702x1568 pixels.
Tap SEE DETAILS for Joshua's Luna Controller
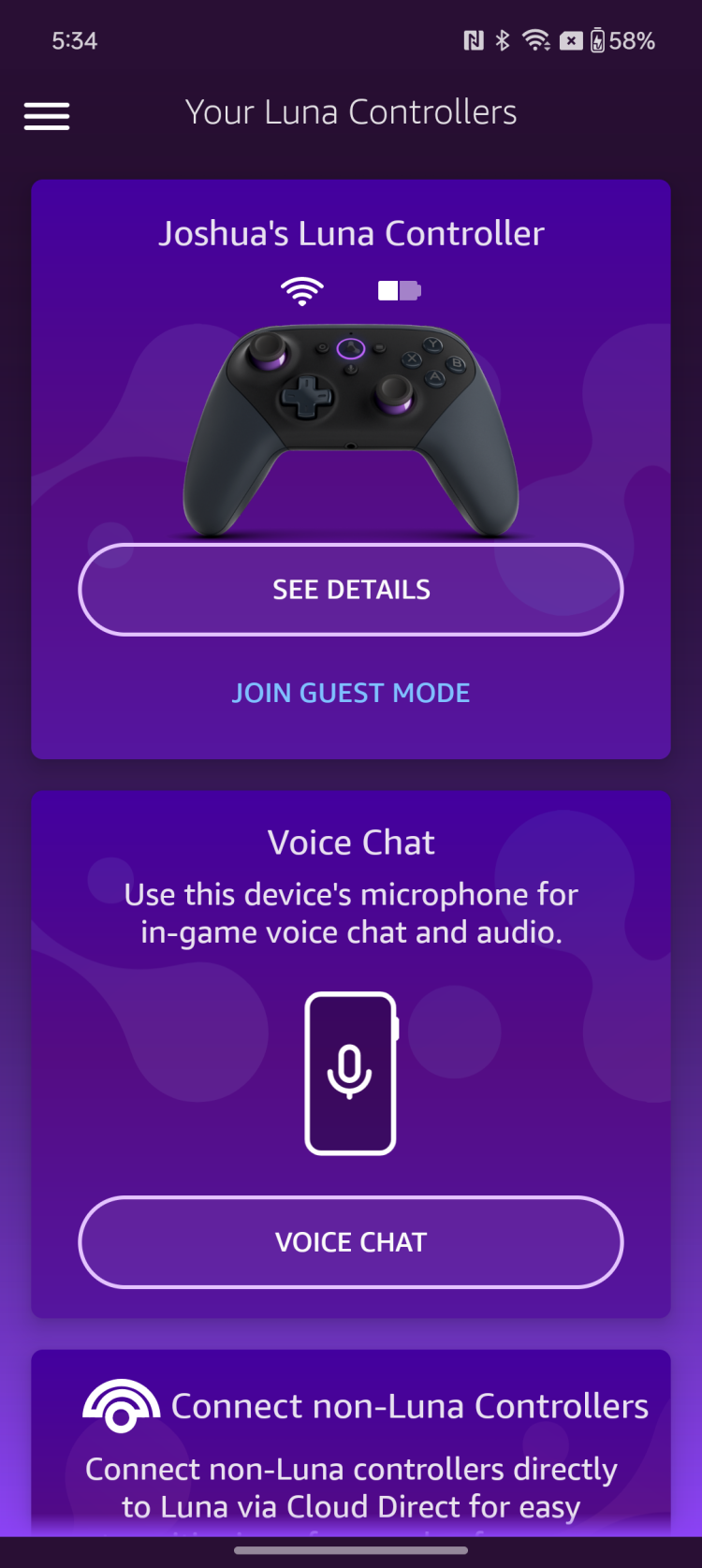click(351, 590)
